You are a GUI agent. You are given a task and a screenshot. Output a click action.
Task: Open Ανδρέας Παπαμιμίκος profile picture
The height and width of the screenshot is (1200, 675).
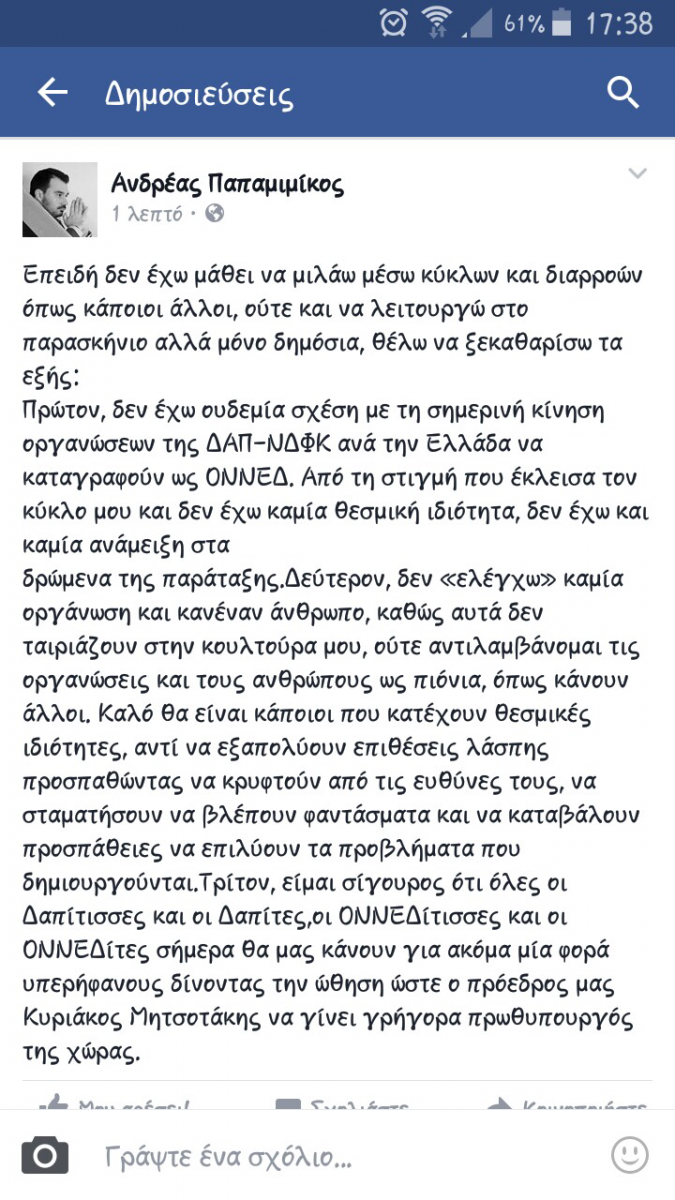[60, 199]
